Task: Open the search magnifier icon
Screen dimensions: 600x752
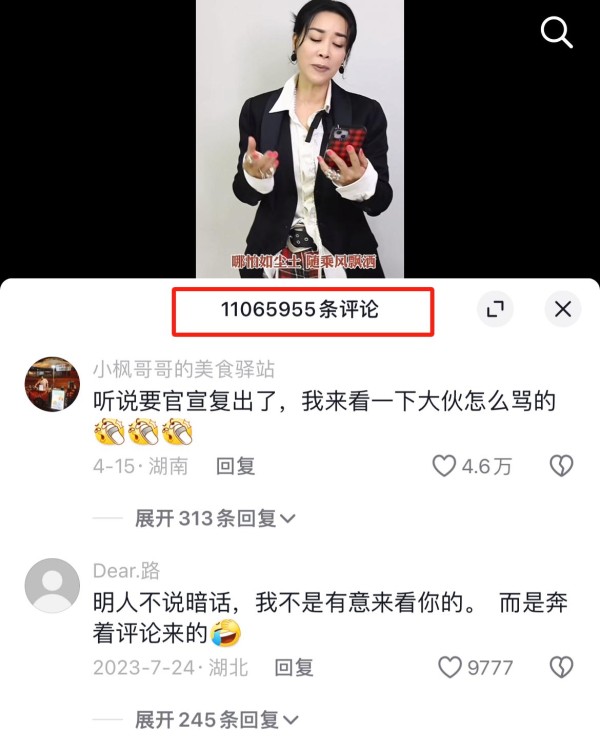Action: coord(556,32)
